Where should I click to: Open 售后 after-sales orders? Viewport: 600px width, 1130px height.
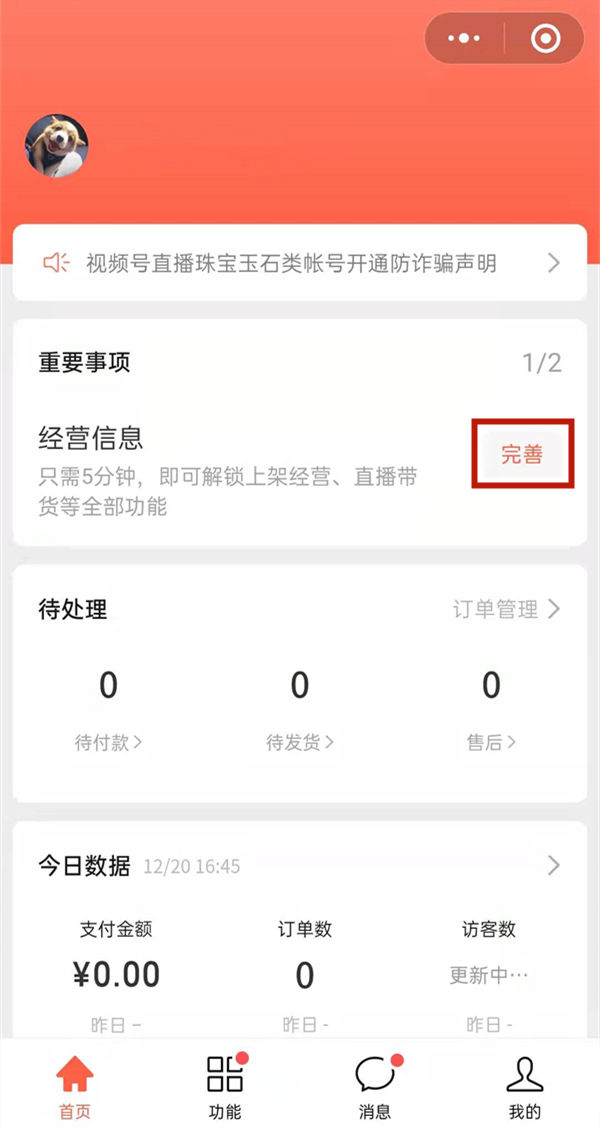point(491,742)
